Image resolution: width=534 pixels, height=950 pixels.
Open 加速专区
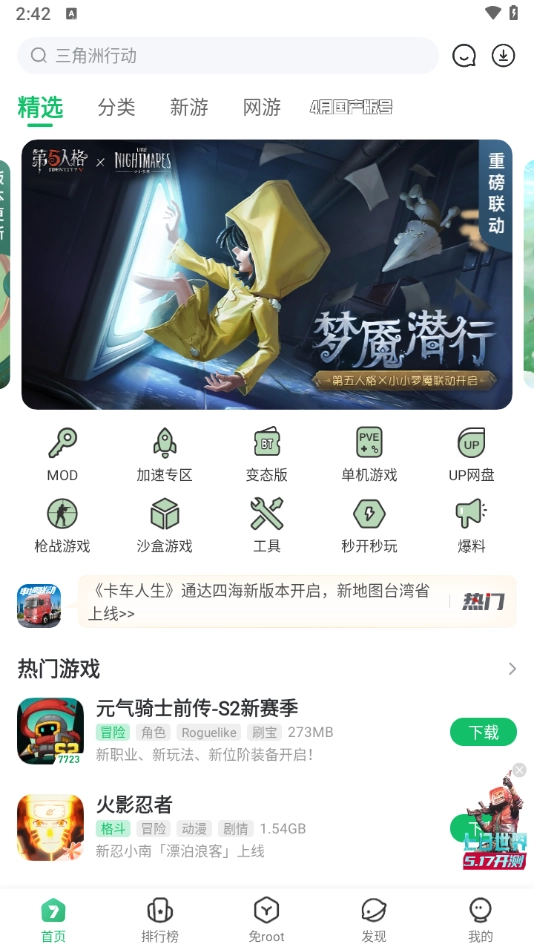point(164,454)
